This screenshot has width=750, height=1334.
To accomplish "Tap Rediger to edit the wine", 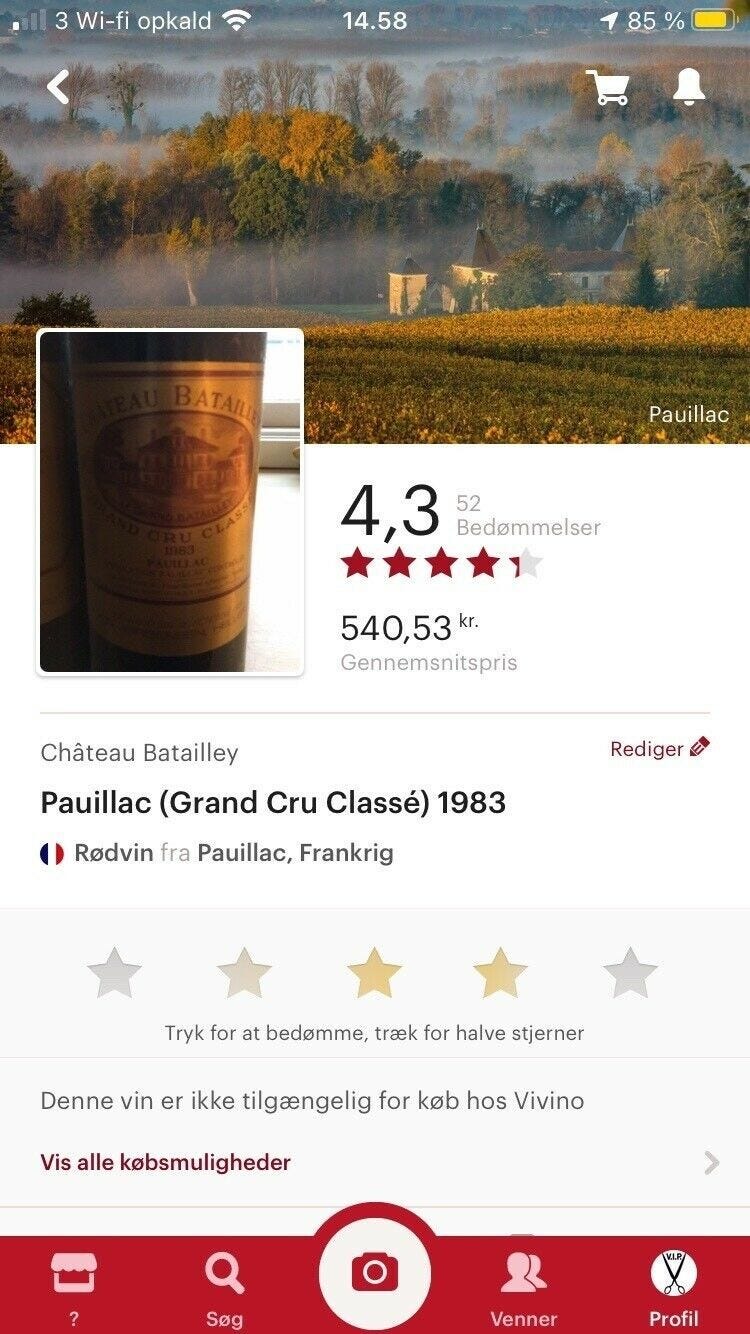I will 660,749.
